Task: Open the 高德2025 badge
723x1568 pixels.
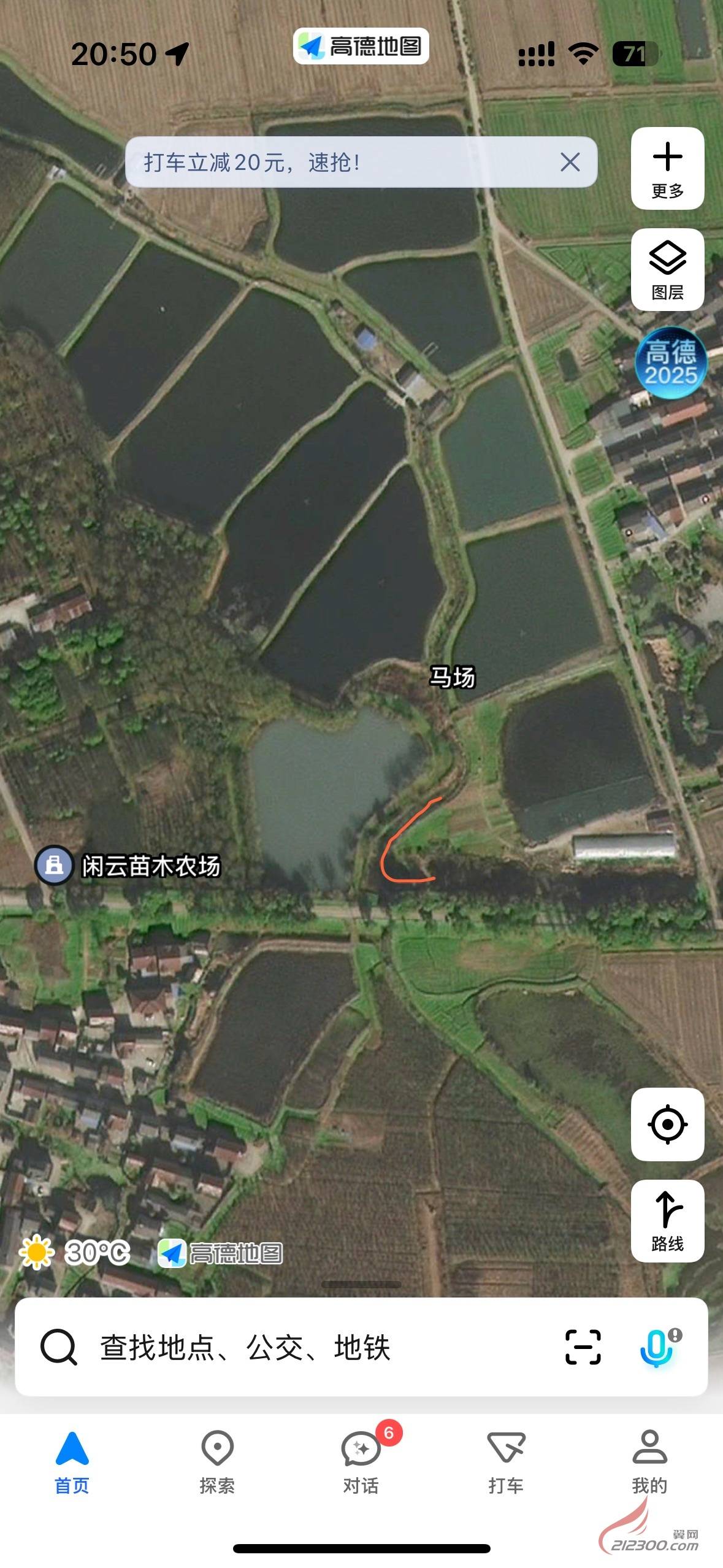Action: [670, 363]
